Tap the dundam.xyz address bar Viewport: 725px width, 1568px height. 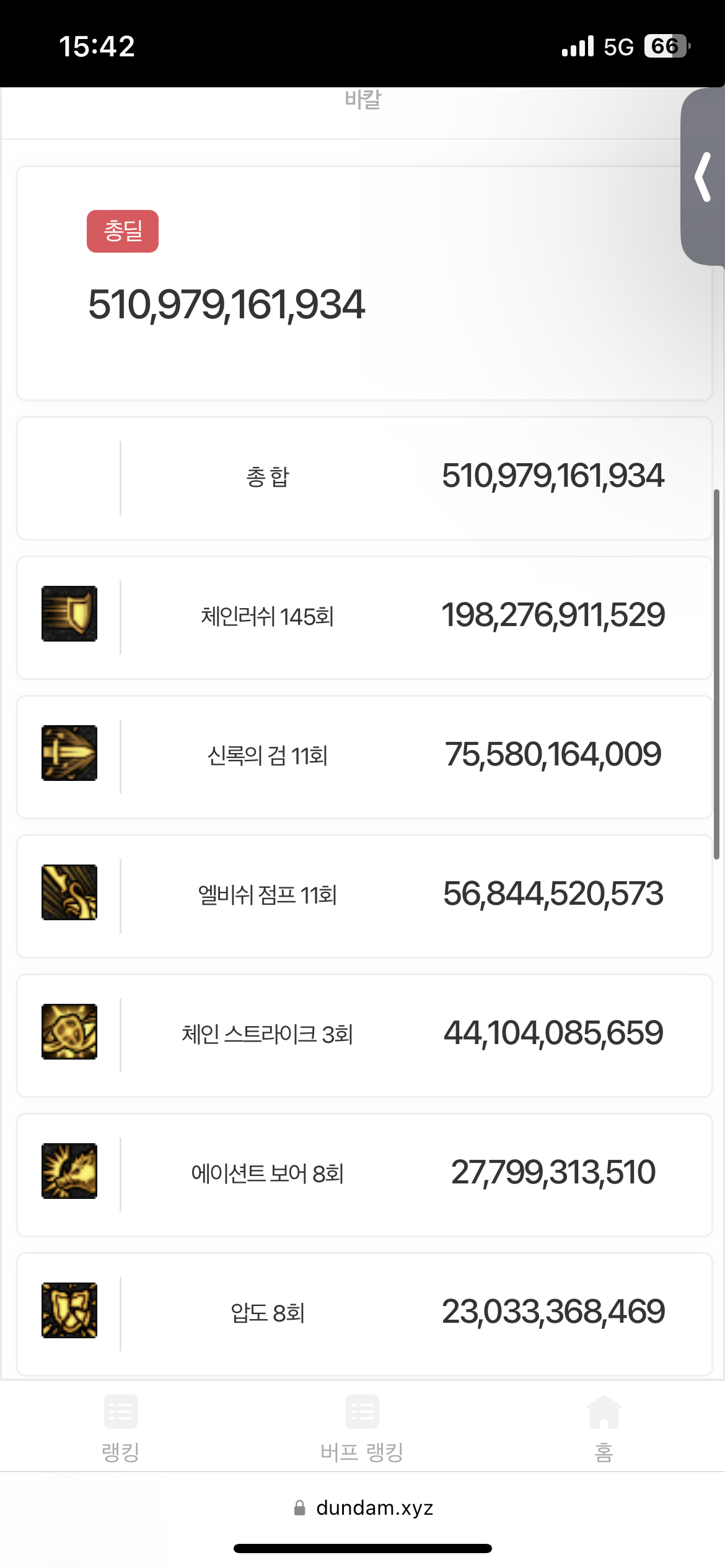tap(363, 1508)
